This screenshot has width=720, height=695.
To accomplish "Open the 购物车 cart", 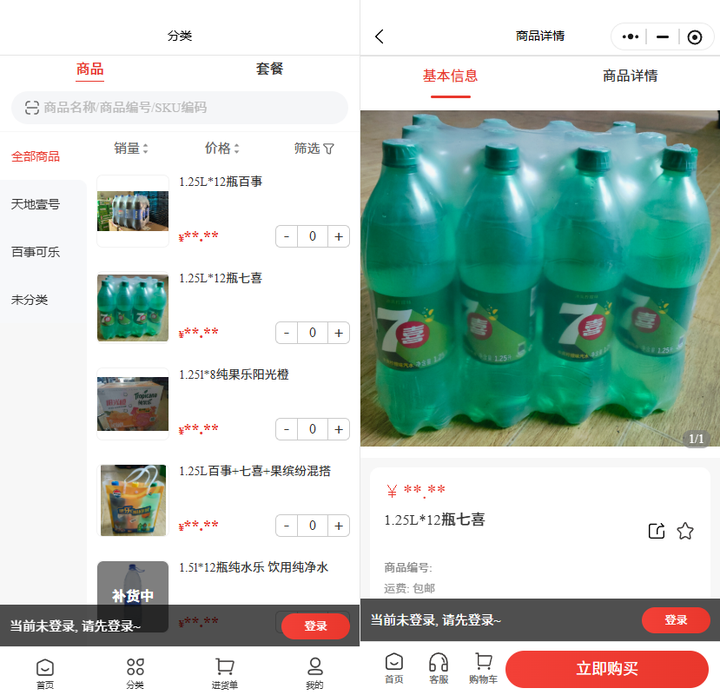I will [483, 668].
